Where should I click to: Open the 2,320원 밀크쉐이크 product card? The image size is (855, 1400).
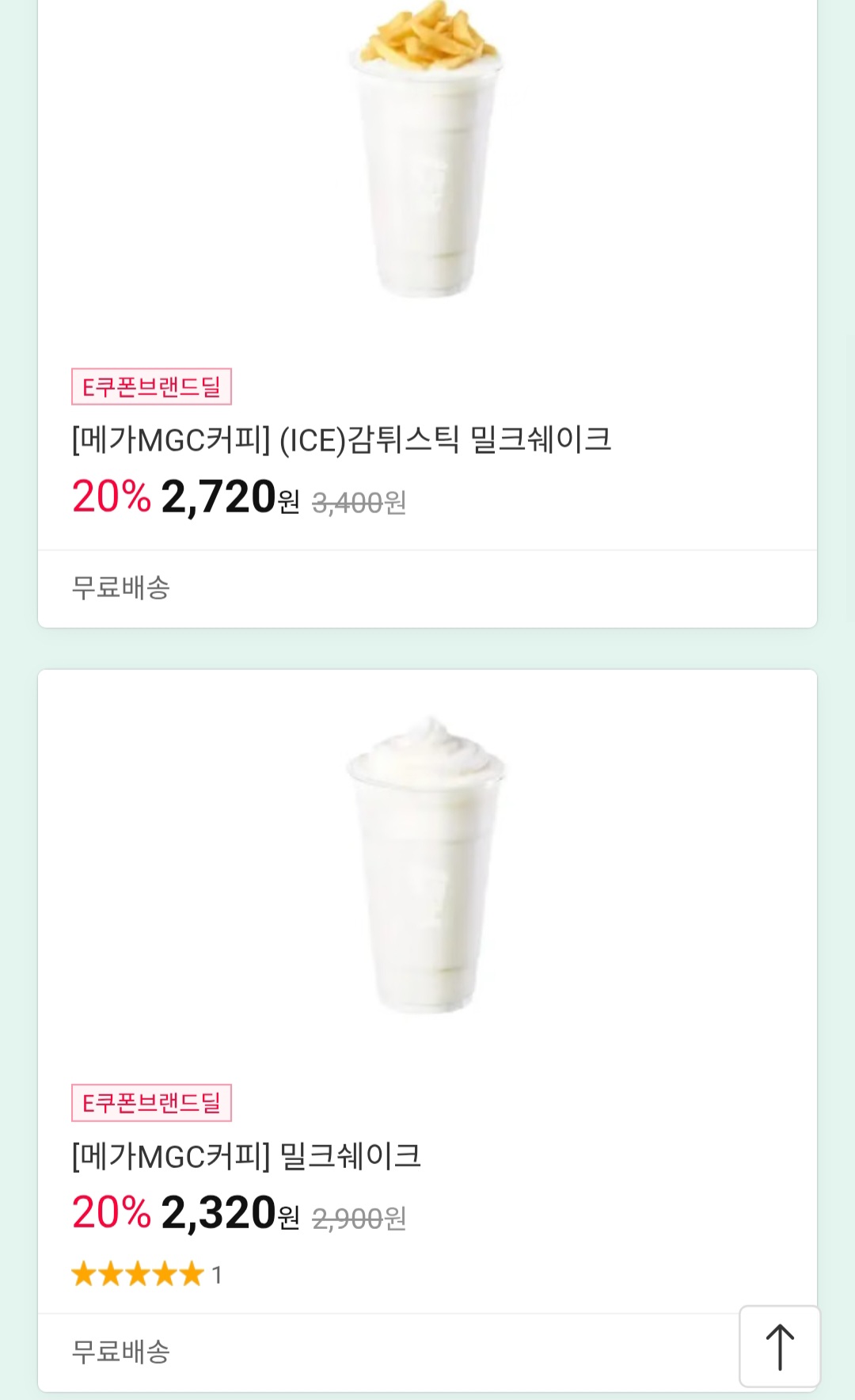247,1156
